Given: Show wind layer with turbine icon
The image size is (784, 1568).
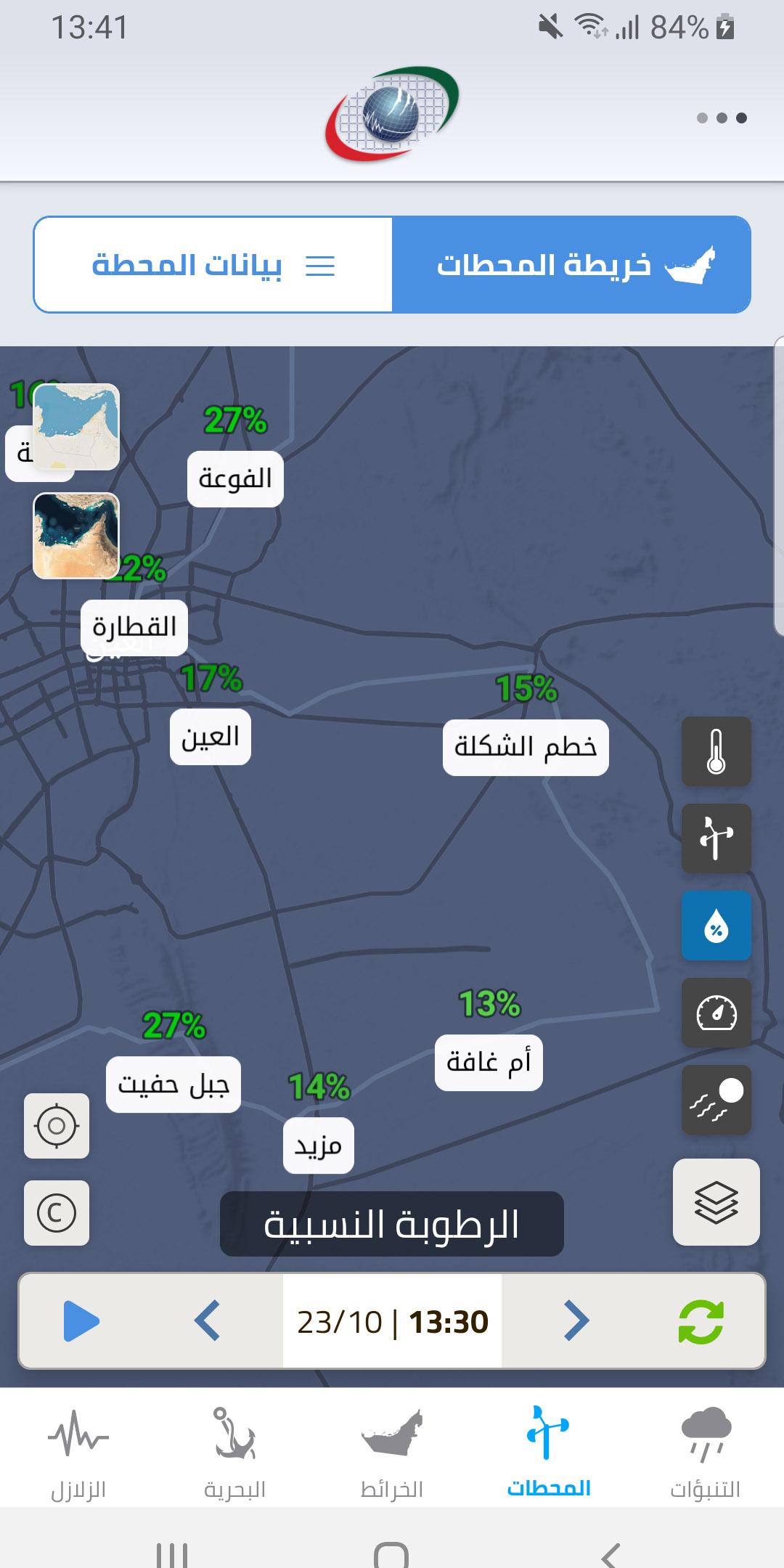Looking at the screenshot, I should coord(716,838).
